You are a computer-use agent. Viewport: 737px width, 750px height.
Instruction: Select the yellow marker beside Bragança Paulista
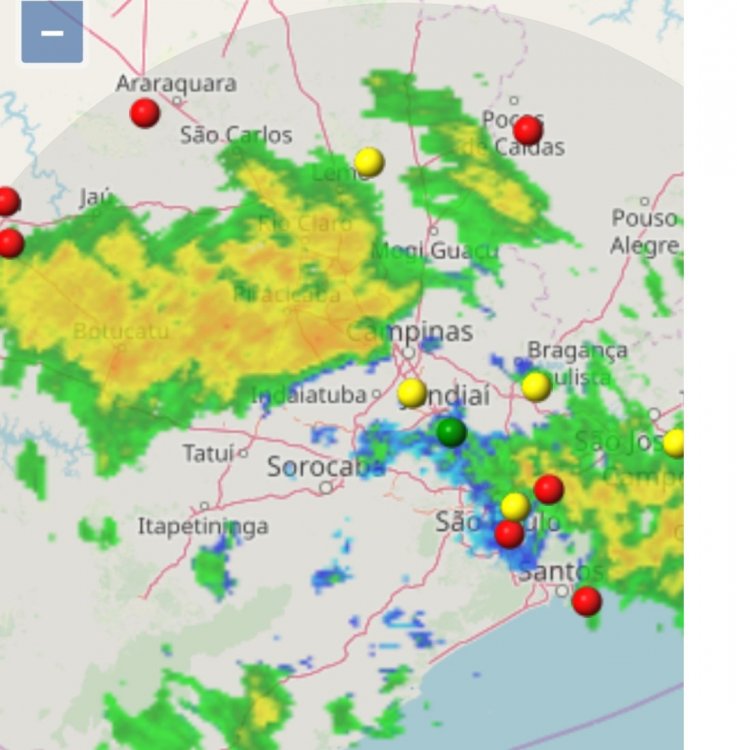[536, 386]
